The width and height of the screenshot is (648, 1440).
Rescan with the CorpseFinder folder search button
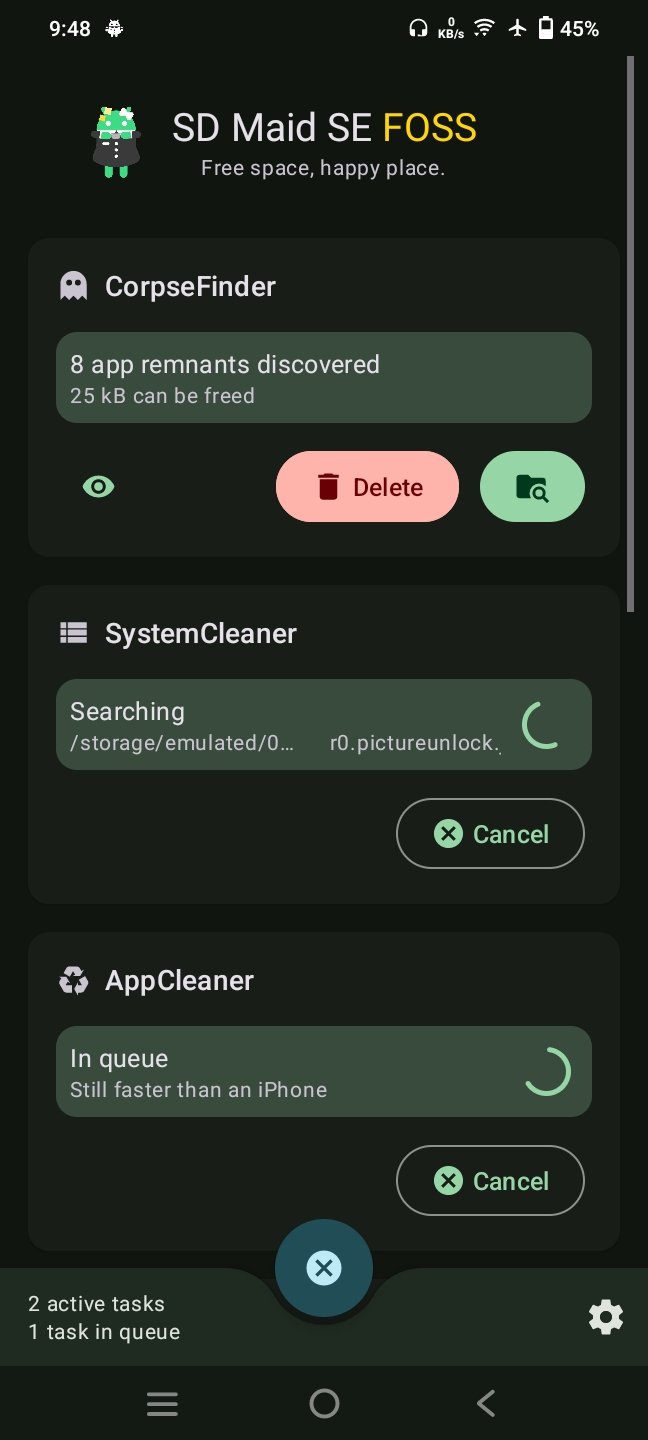[532, 487]
